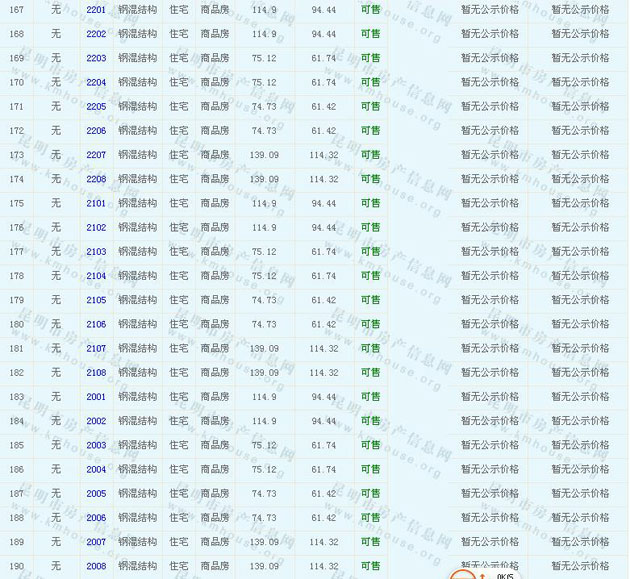630x579 pixels.
Task: Open room 2207 information
Action: pyautogui.click(x=96, y=155)
